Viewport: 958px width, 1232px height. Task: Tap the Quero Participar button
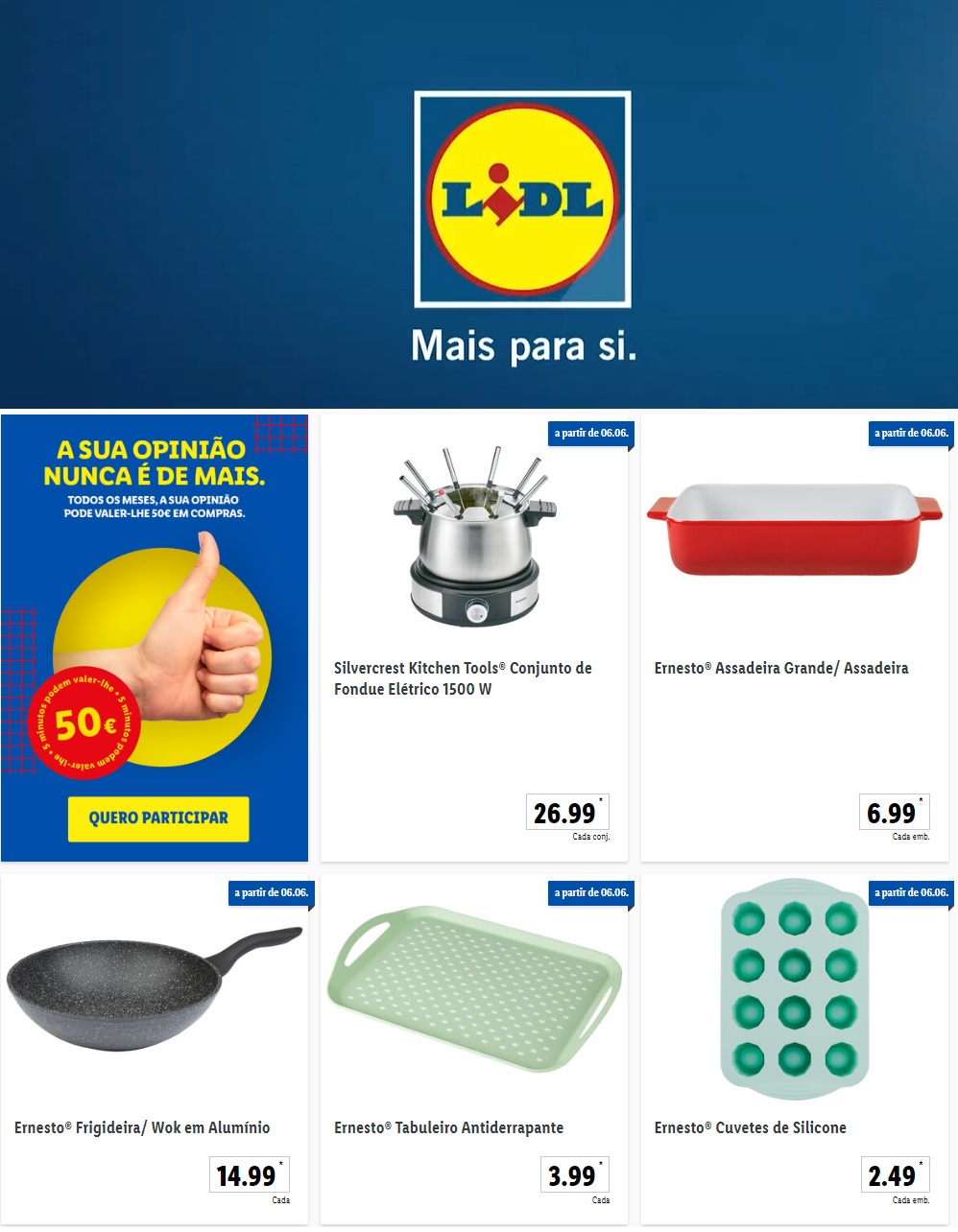(x=158, y=818)
